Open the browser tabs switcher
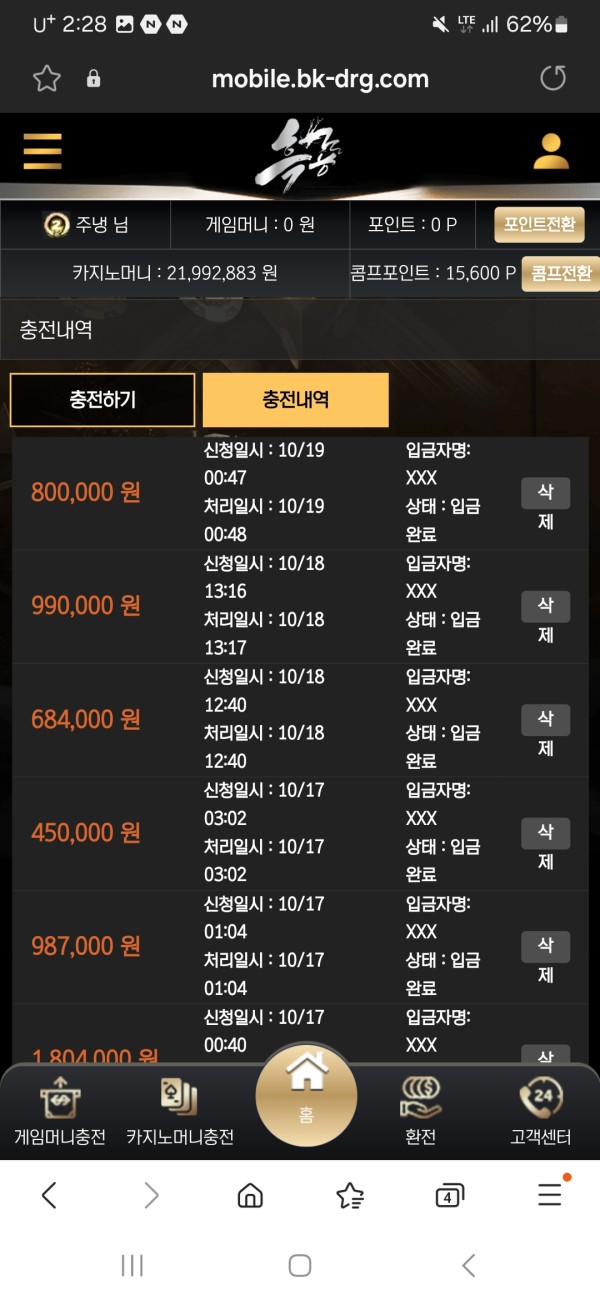This screenshot has width=600, height=1300. (449, 1195)
